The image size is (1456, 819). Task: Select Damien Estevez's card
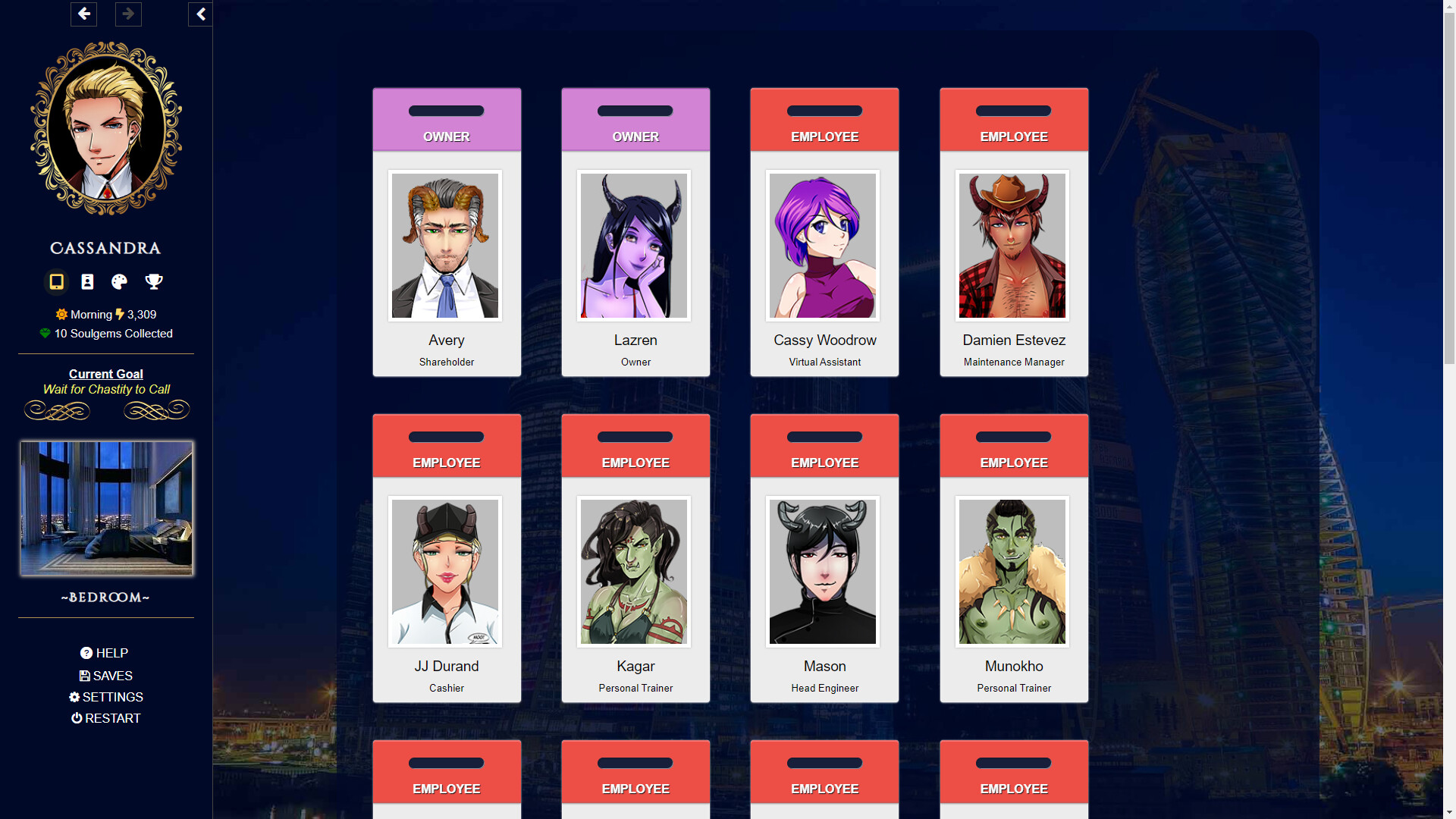coord(1013,246)
